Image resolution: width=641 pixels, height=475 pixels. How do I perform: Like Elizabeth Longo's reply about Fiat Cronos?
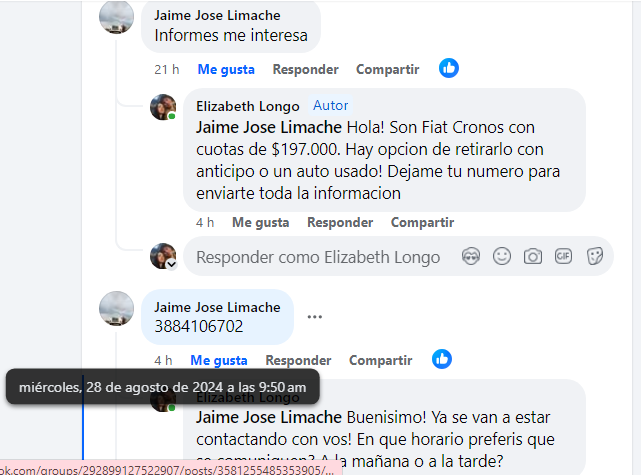[260, 222]
